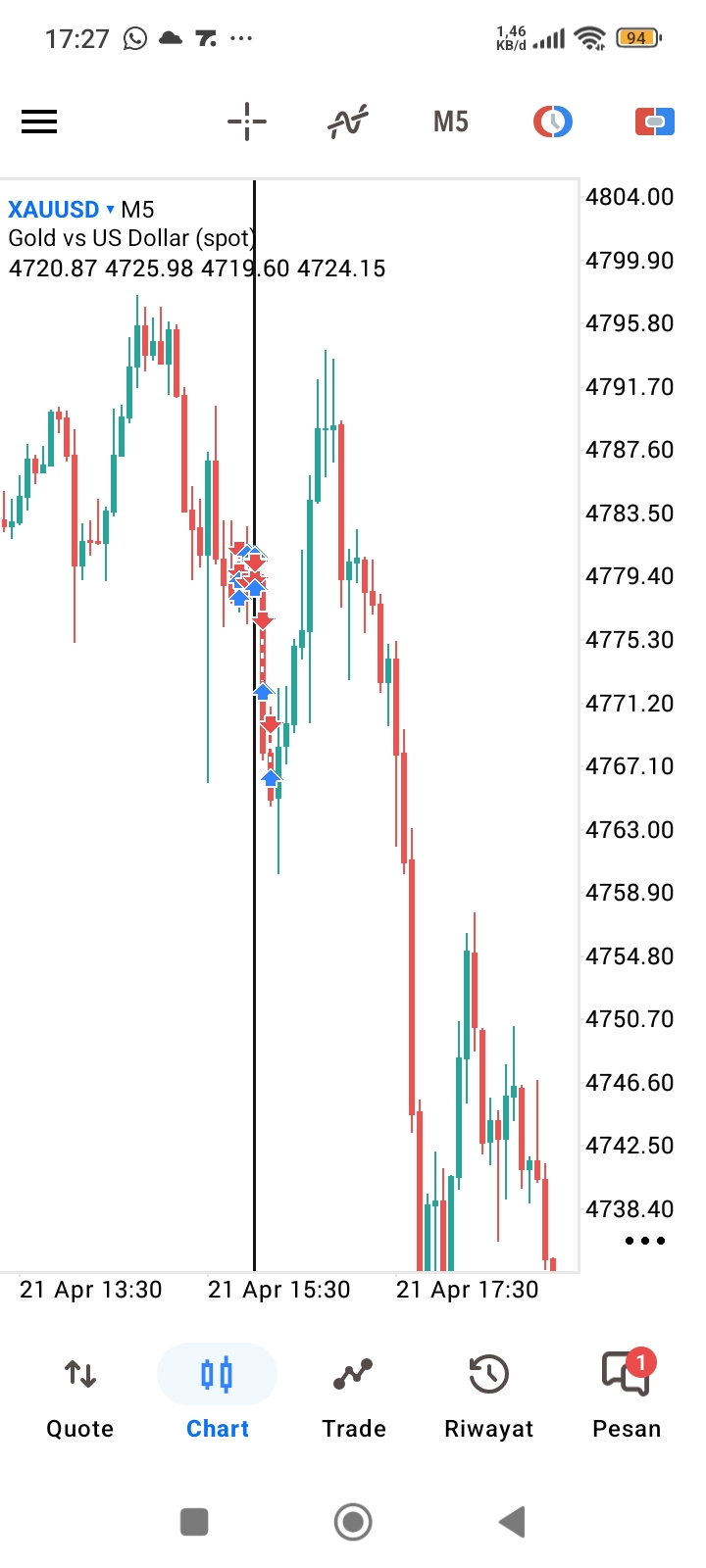
Task: Activate the crosshair tool
Action: (x=247, y=122)
